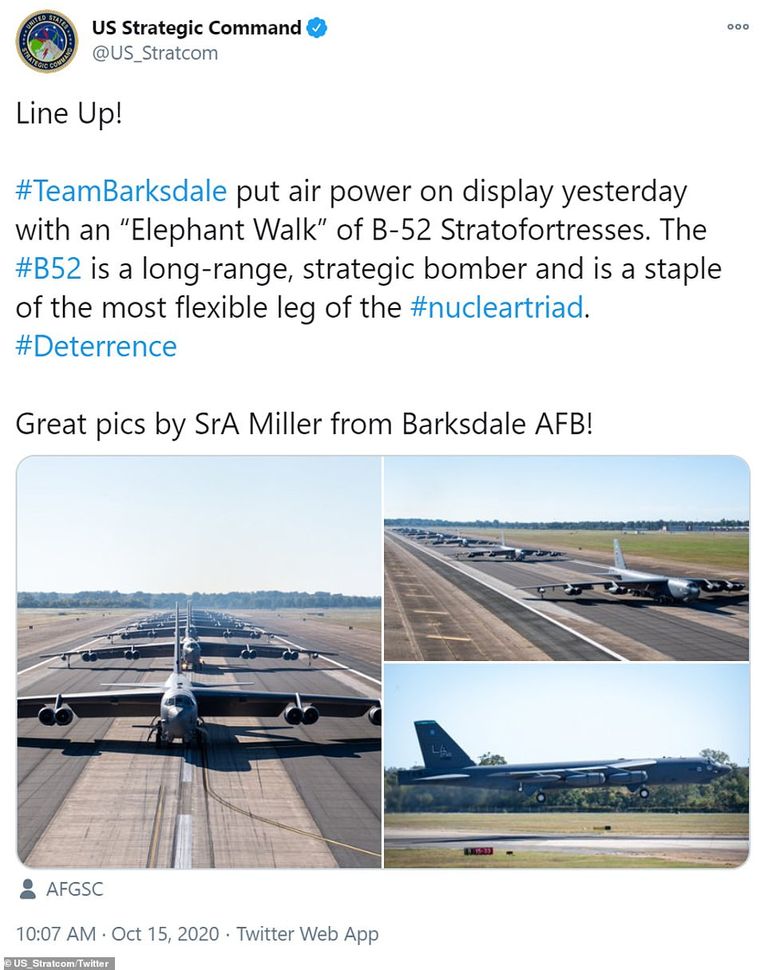This screenshot has width=768, height=970.
Task: Open the tweet's overflow menu
Action: click(x=738, y=27)
